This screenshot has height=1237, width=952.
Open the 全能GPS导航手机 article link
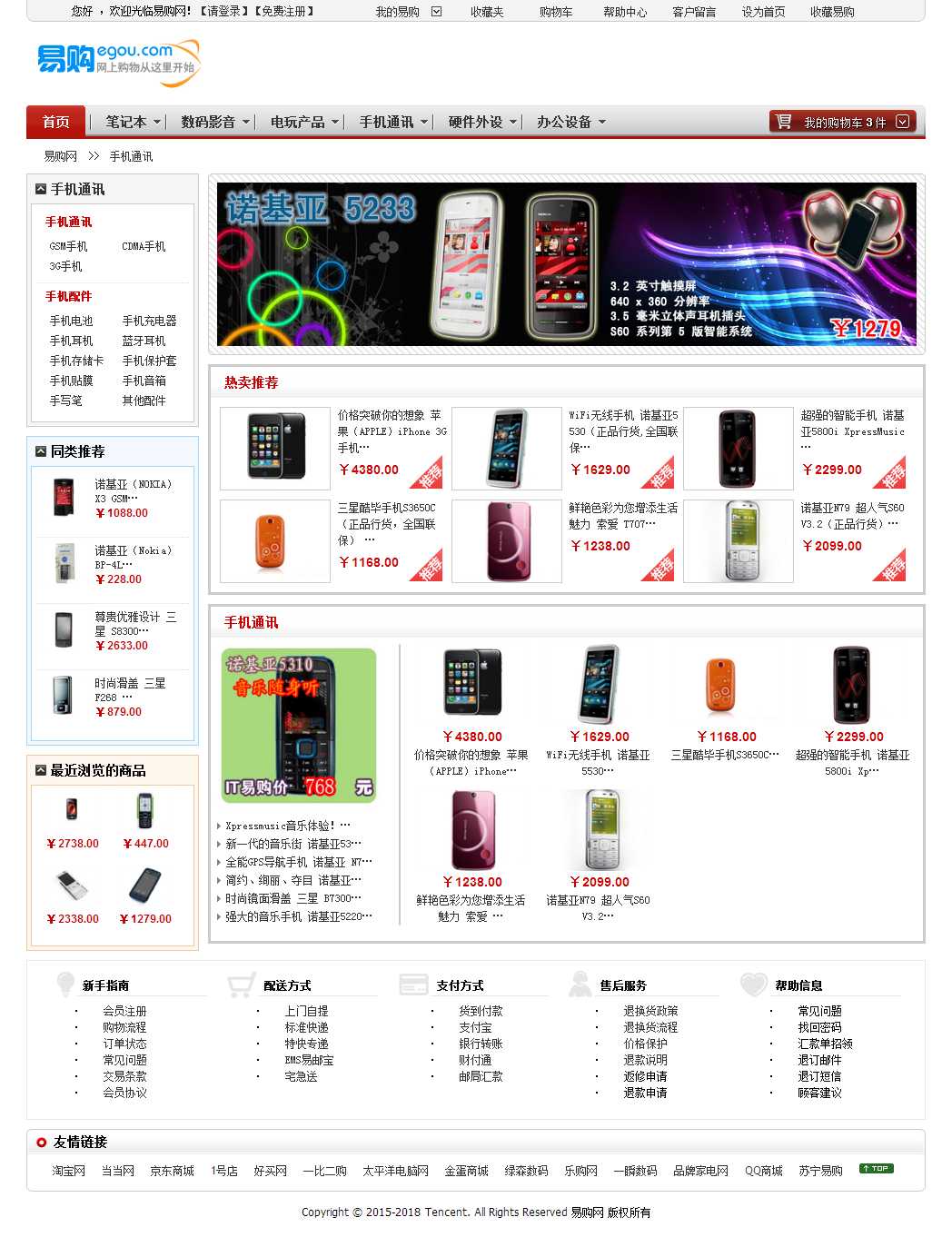(298, 862)
